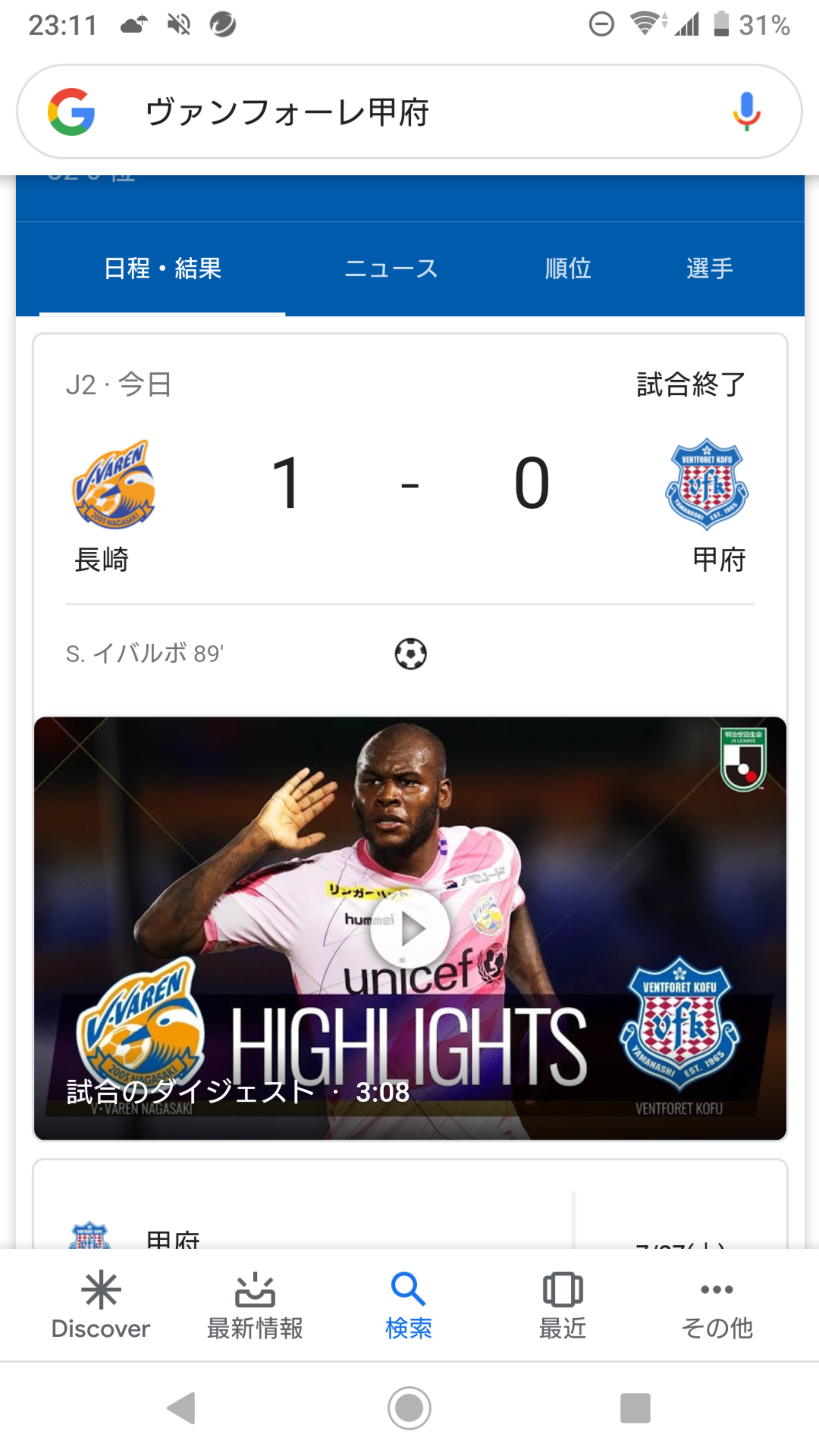
Task: Select the 日程・結果 tab
Action: pos(162,268)
